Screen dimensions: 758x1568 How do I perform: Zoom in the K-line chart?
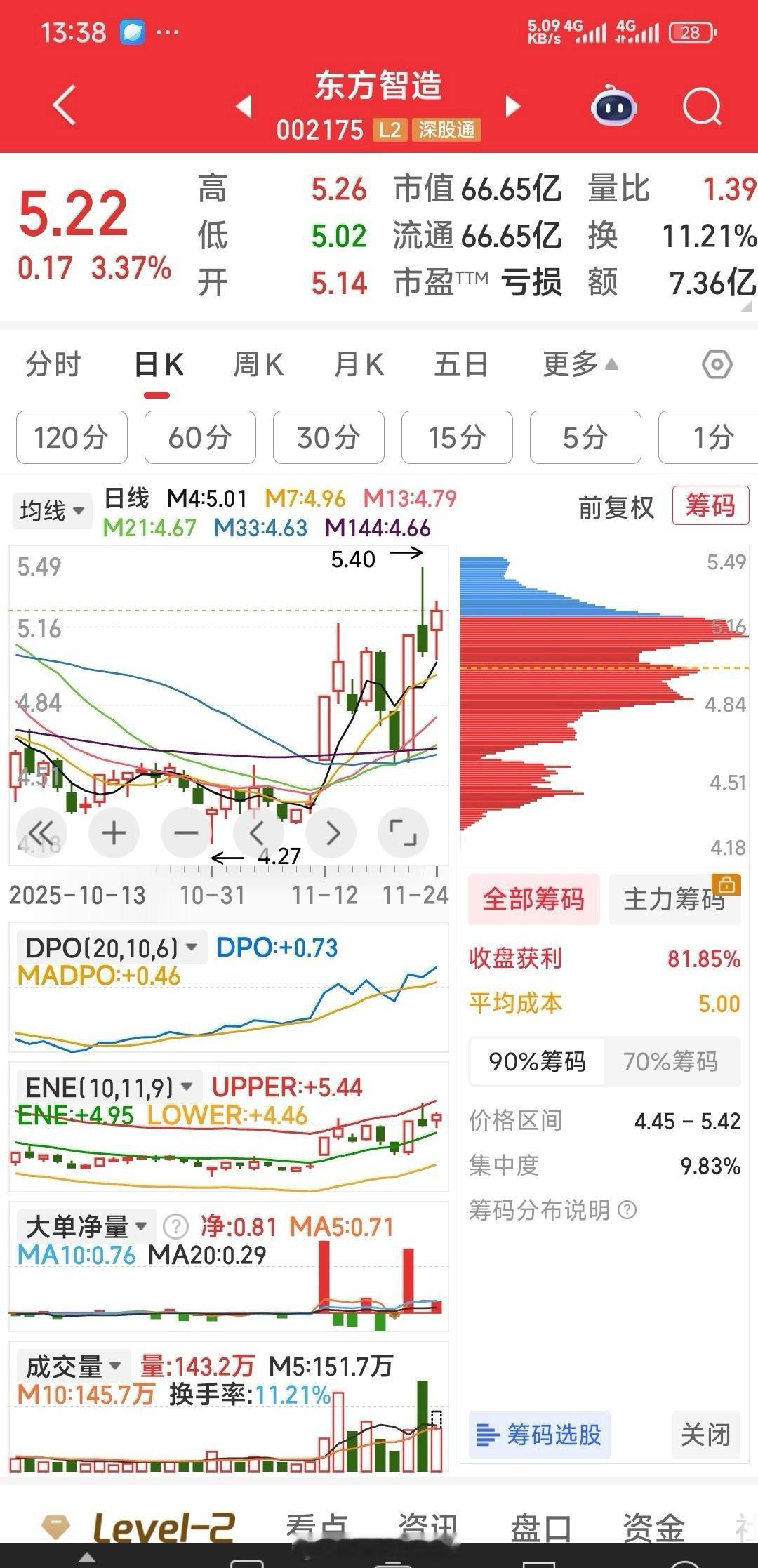[x=114, y=833]
